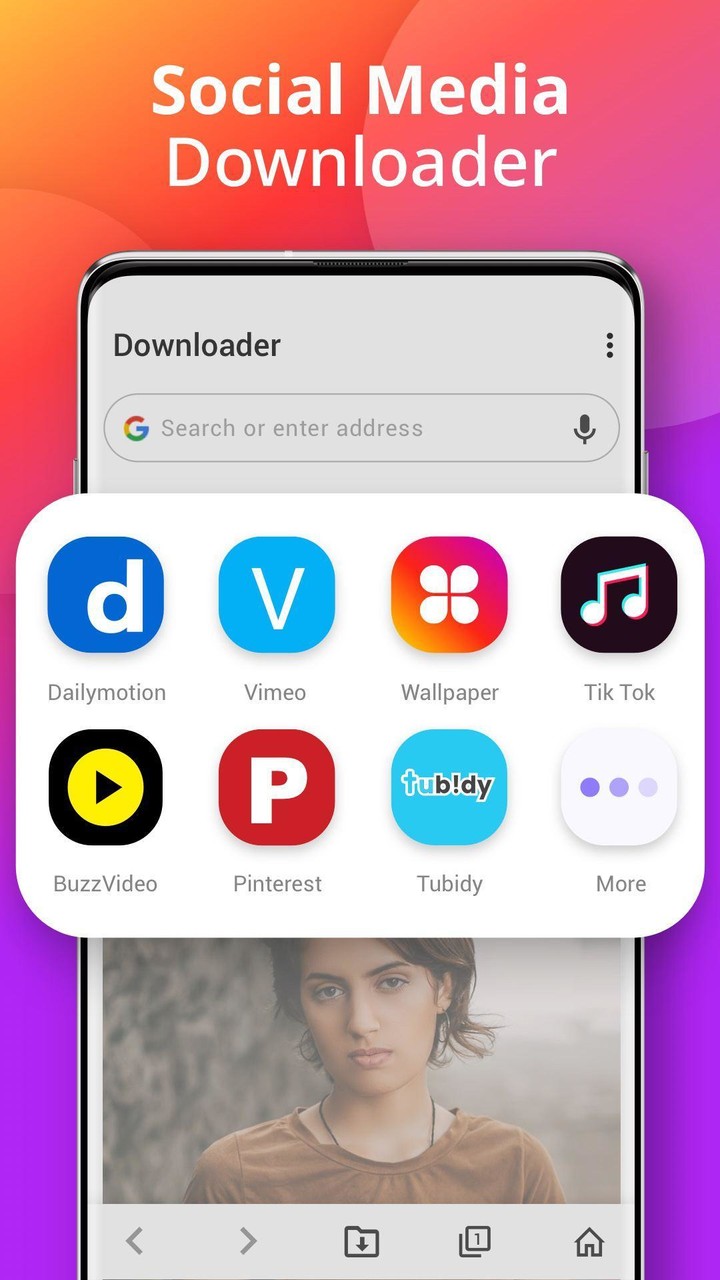
Task: Return home using the home icon
Action: coord(589,1240)
